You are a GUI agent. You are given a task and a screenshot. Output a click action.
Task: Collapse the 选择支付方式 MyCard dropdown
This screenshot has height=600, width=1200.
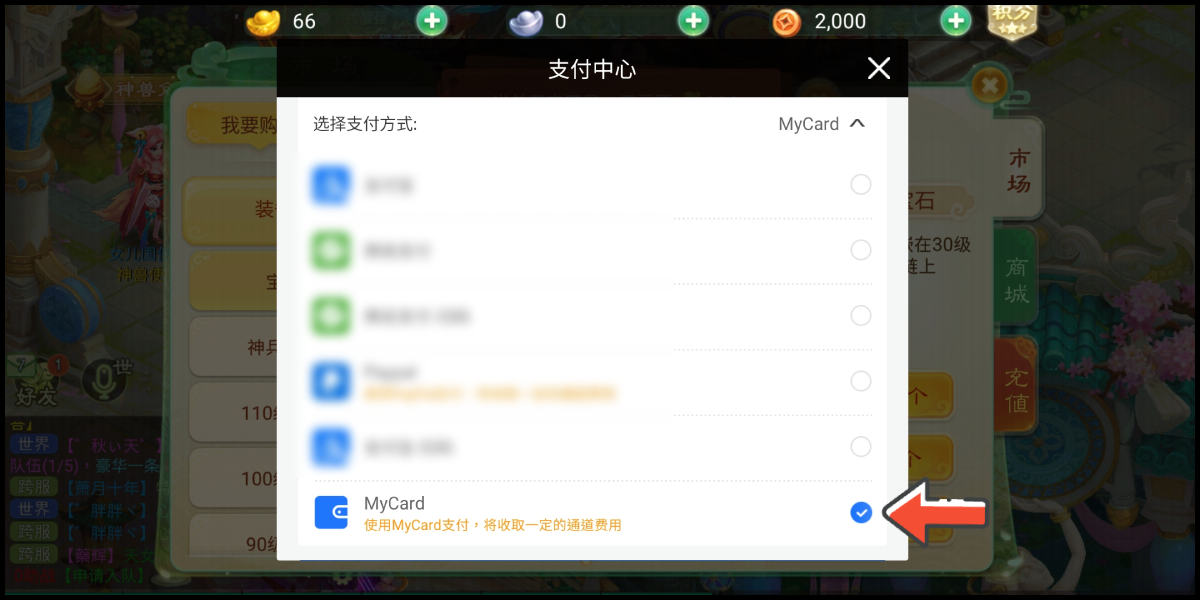pyautogui.click(x=857, y=124)
